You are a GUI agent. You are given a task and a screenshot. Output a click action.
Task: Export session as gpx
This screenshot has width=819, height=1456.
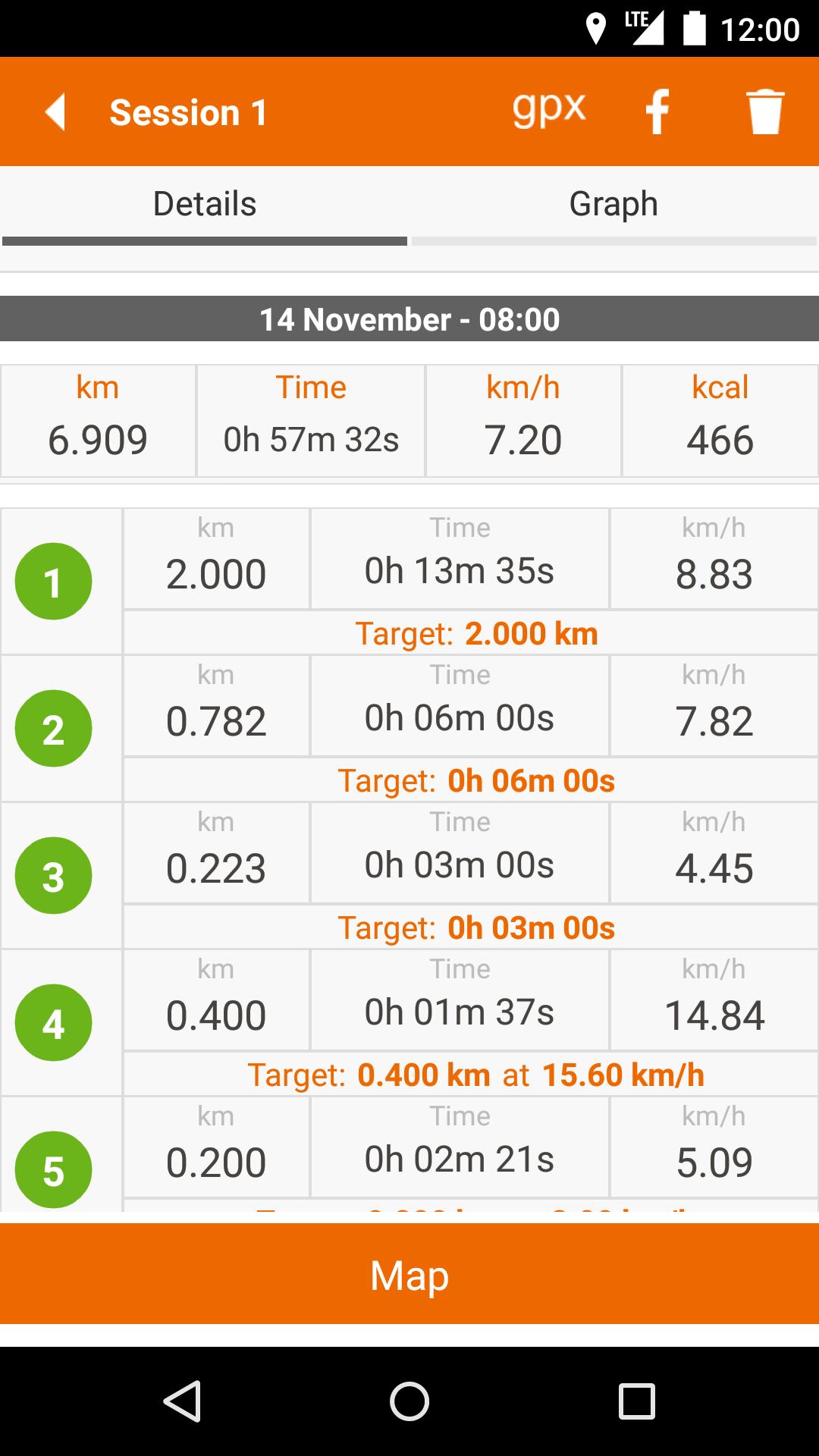pyautogui.click(x=549, y=111)
